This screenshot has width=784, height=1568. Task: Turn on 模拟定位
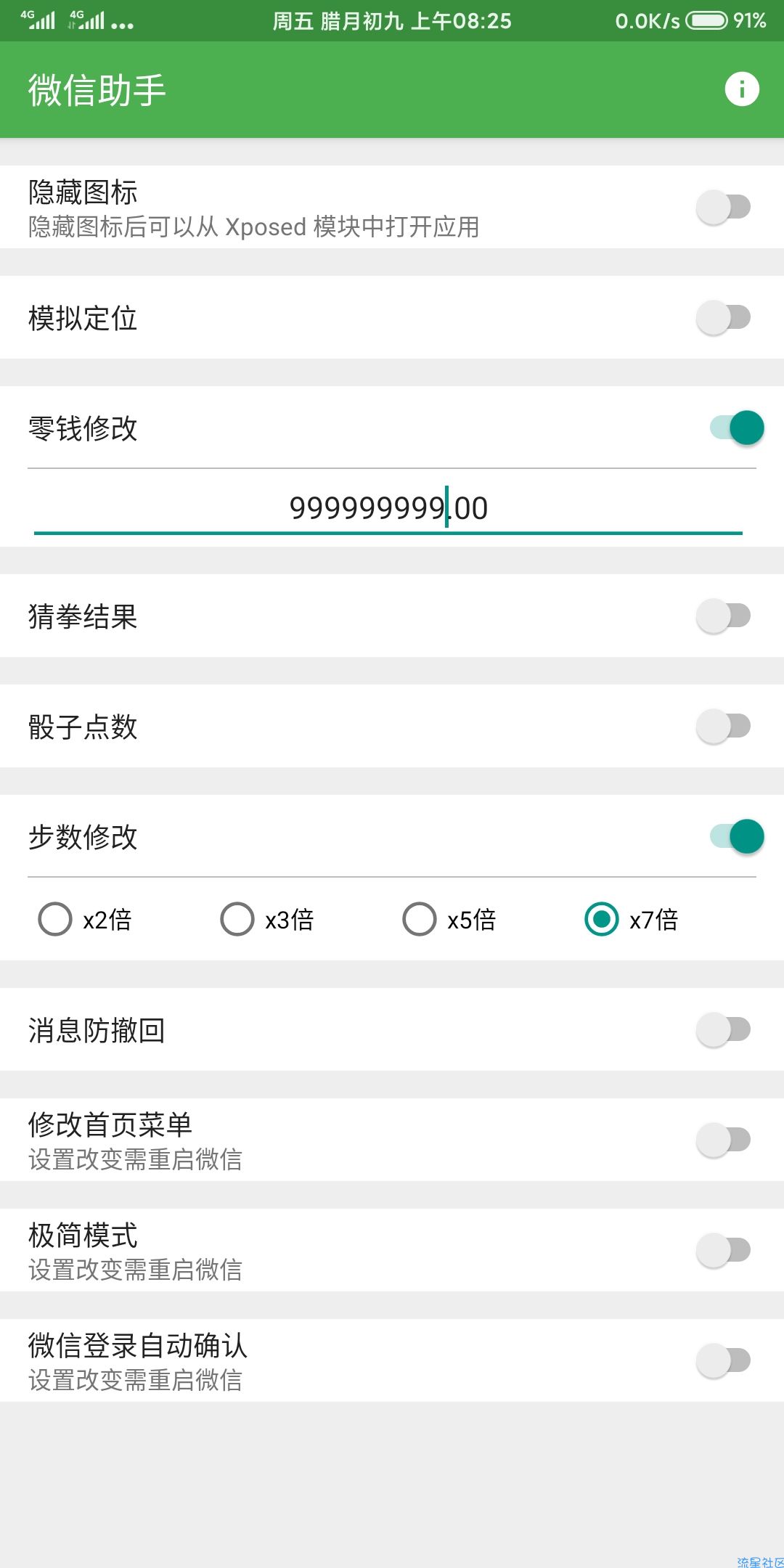coord(723,317)
